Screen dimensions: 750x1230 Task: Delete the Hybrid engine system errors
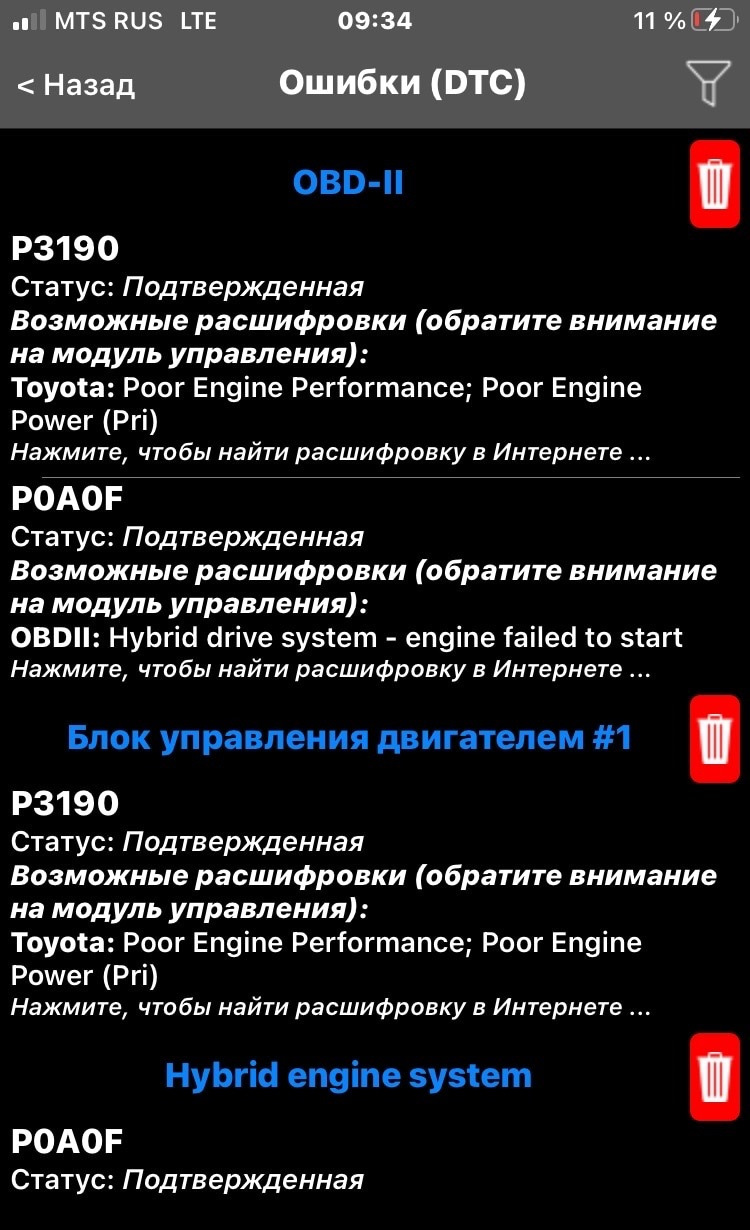pos(714,1076)
